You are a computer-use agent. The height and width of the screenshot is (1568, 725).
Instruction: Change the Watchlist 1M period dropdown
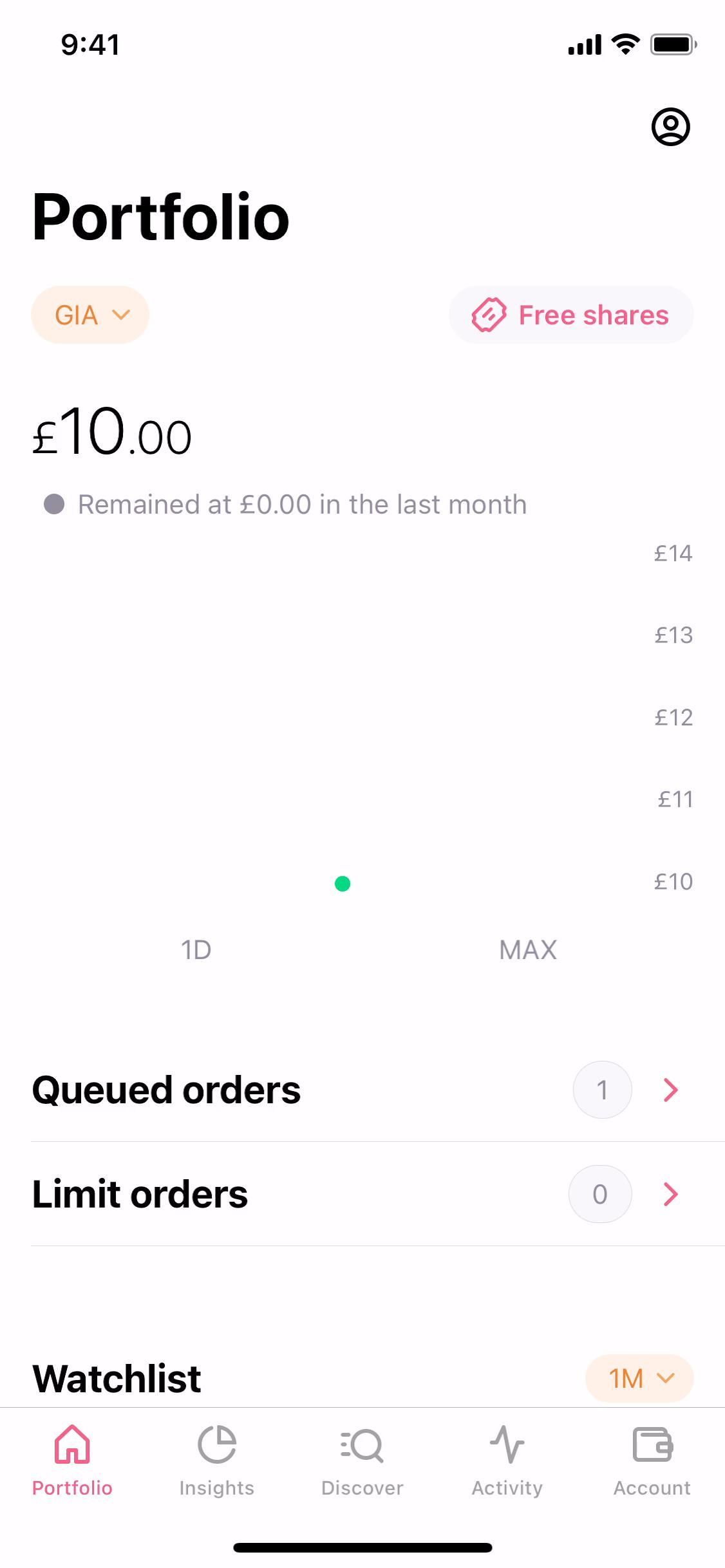coord(639,1378)
